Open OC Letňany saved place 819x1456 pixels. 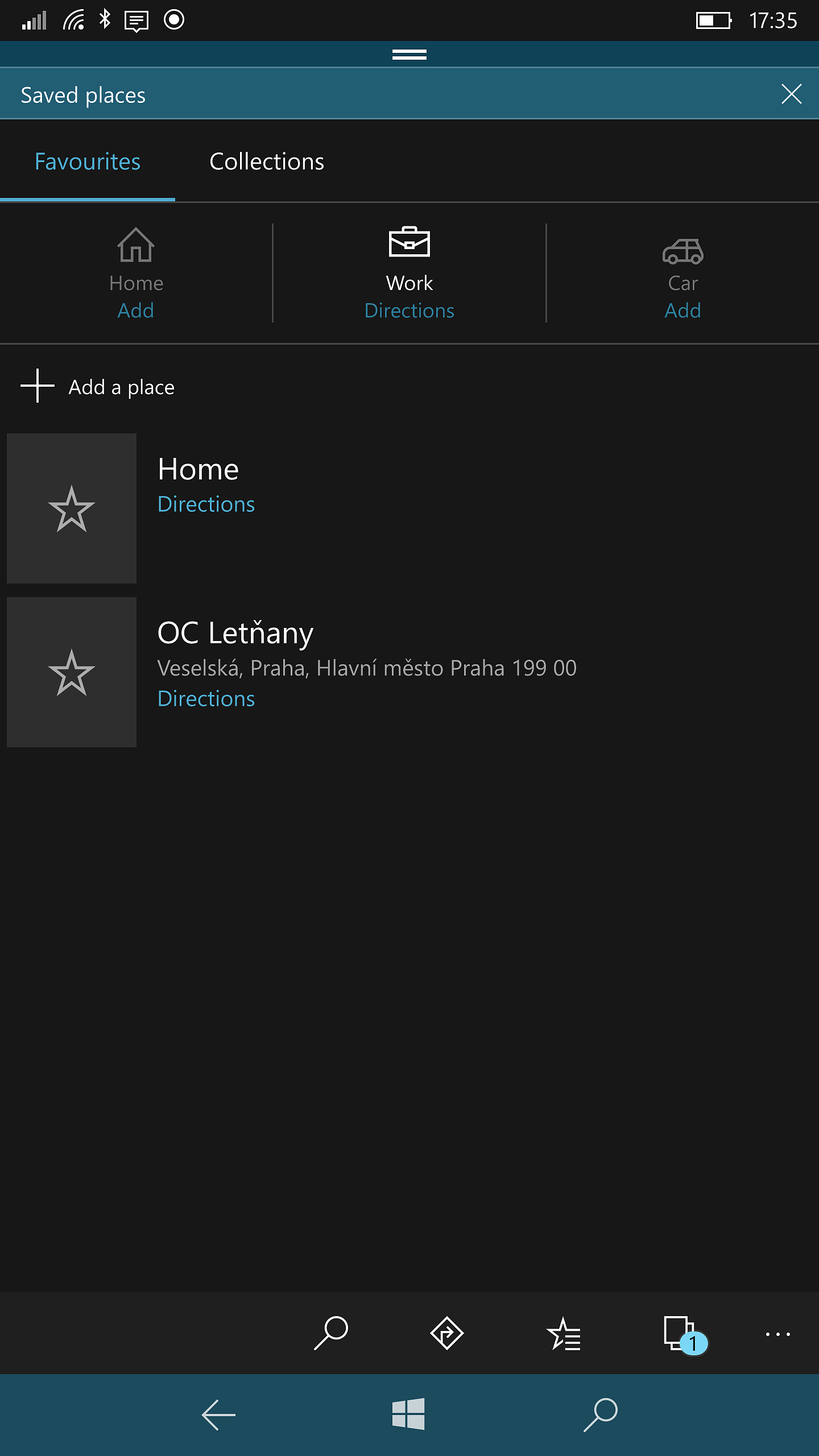click(x=235, y=633)
